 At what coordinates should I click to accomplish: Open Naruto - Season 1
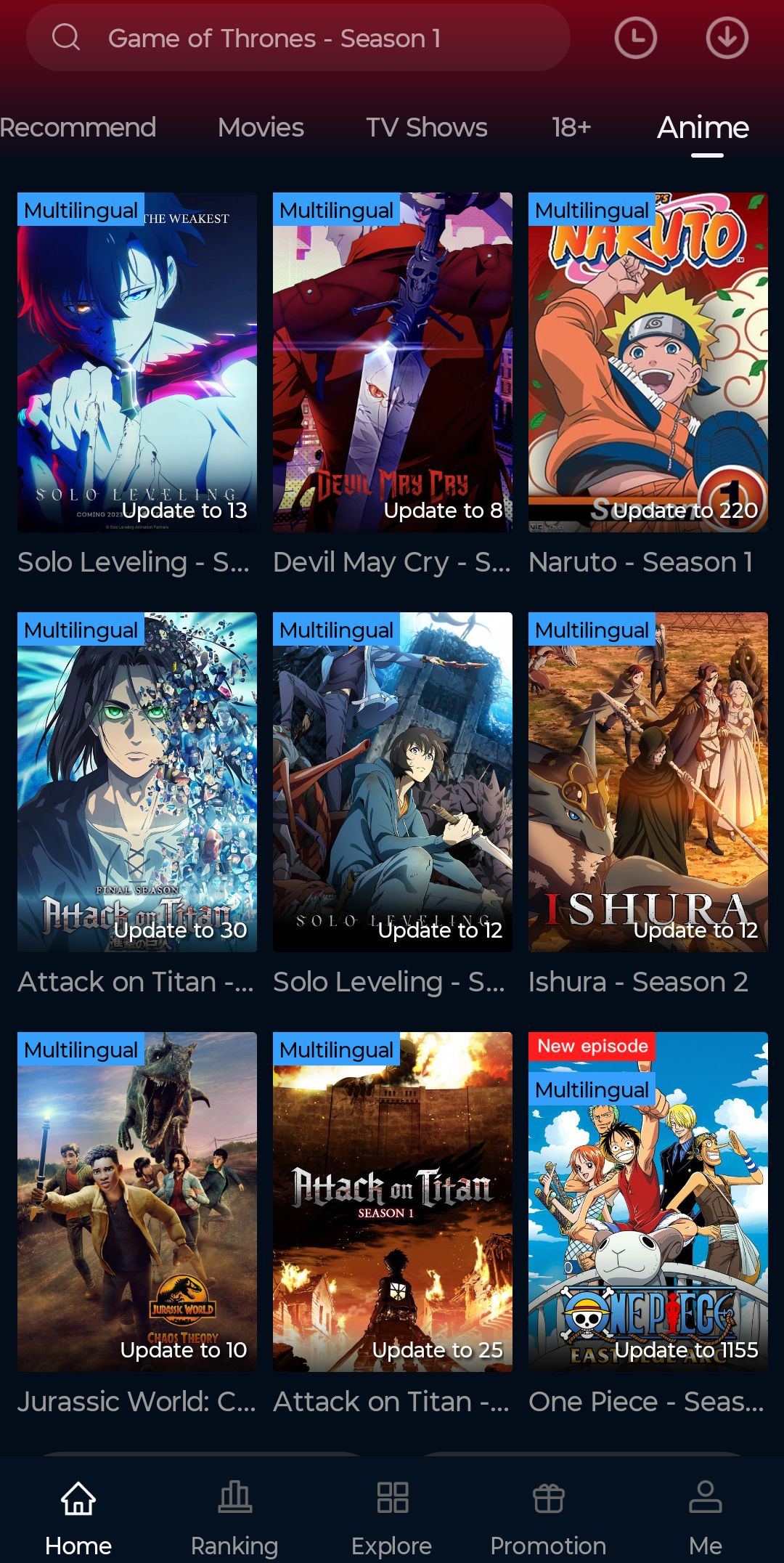pos(648,362)
